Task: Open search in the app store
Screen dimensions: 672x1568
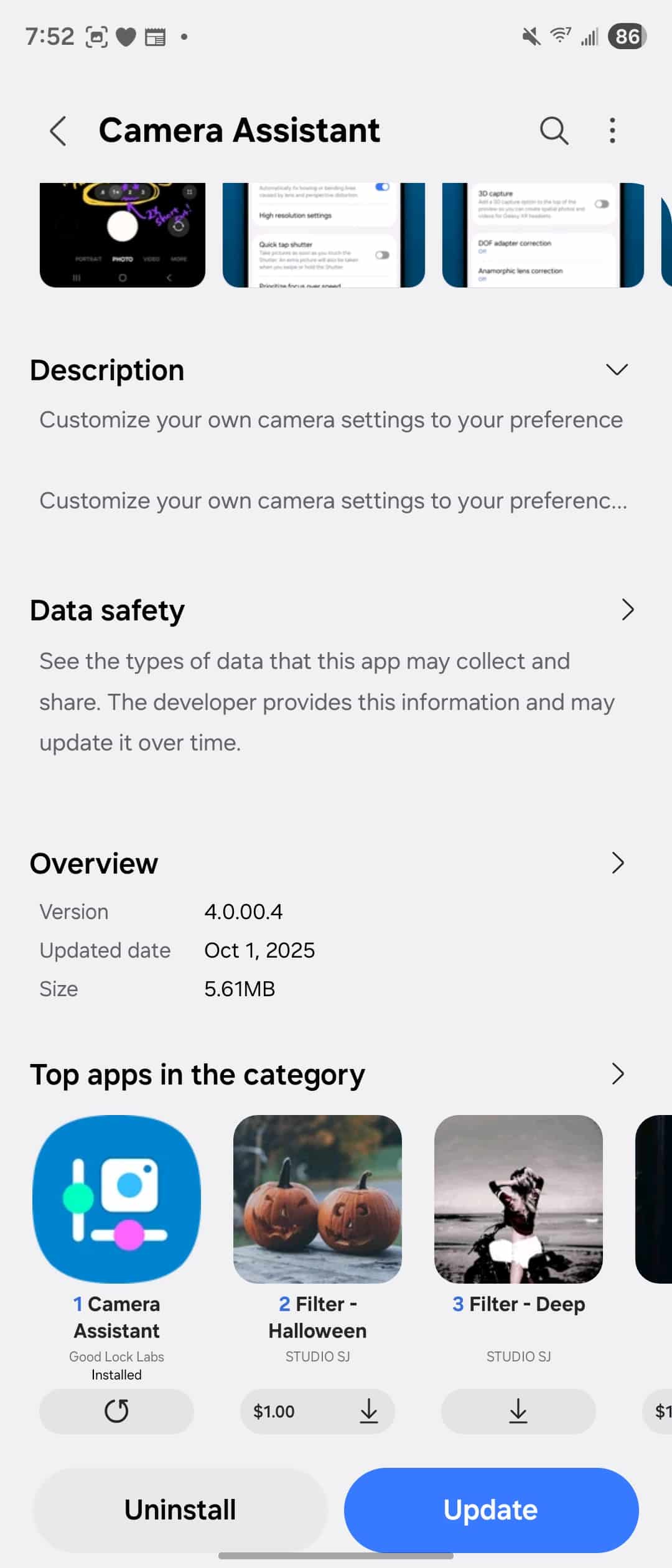Action: click(x=553, y=131)
